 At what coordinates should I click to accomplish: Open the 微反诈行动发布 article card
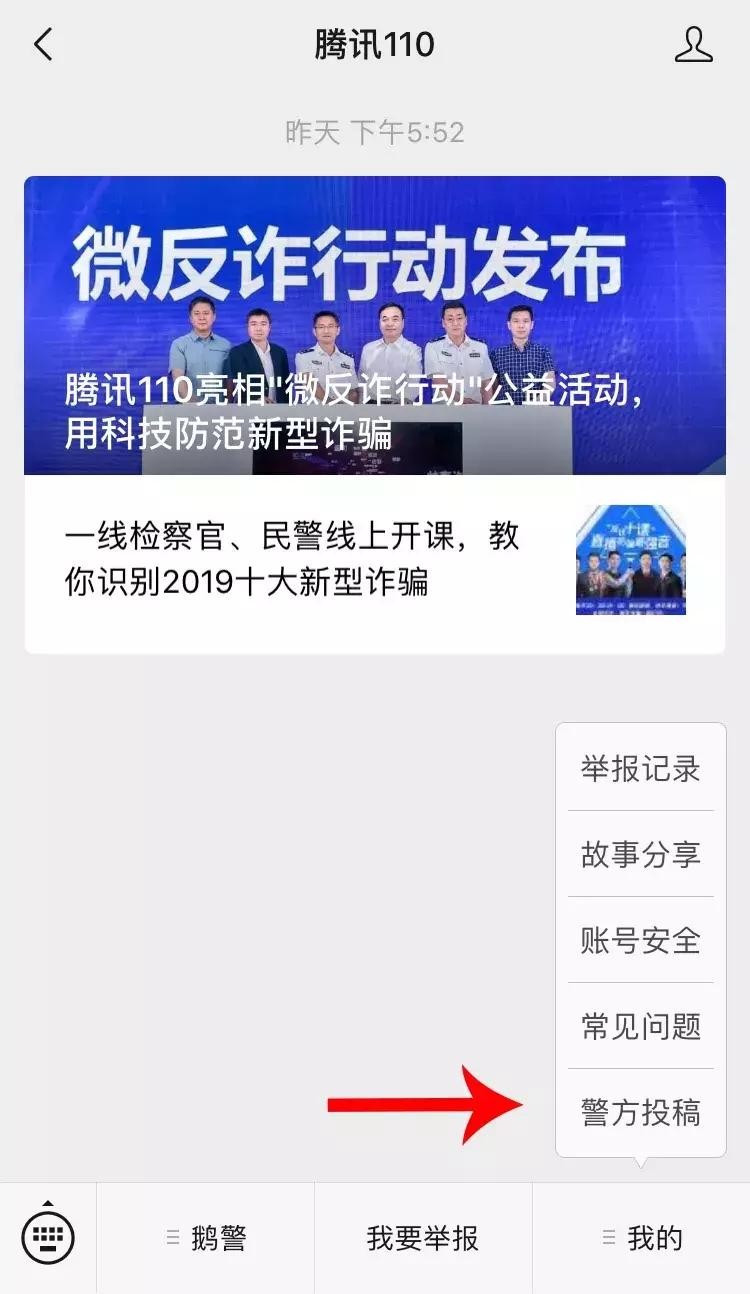tap(375, 325)
